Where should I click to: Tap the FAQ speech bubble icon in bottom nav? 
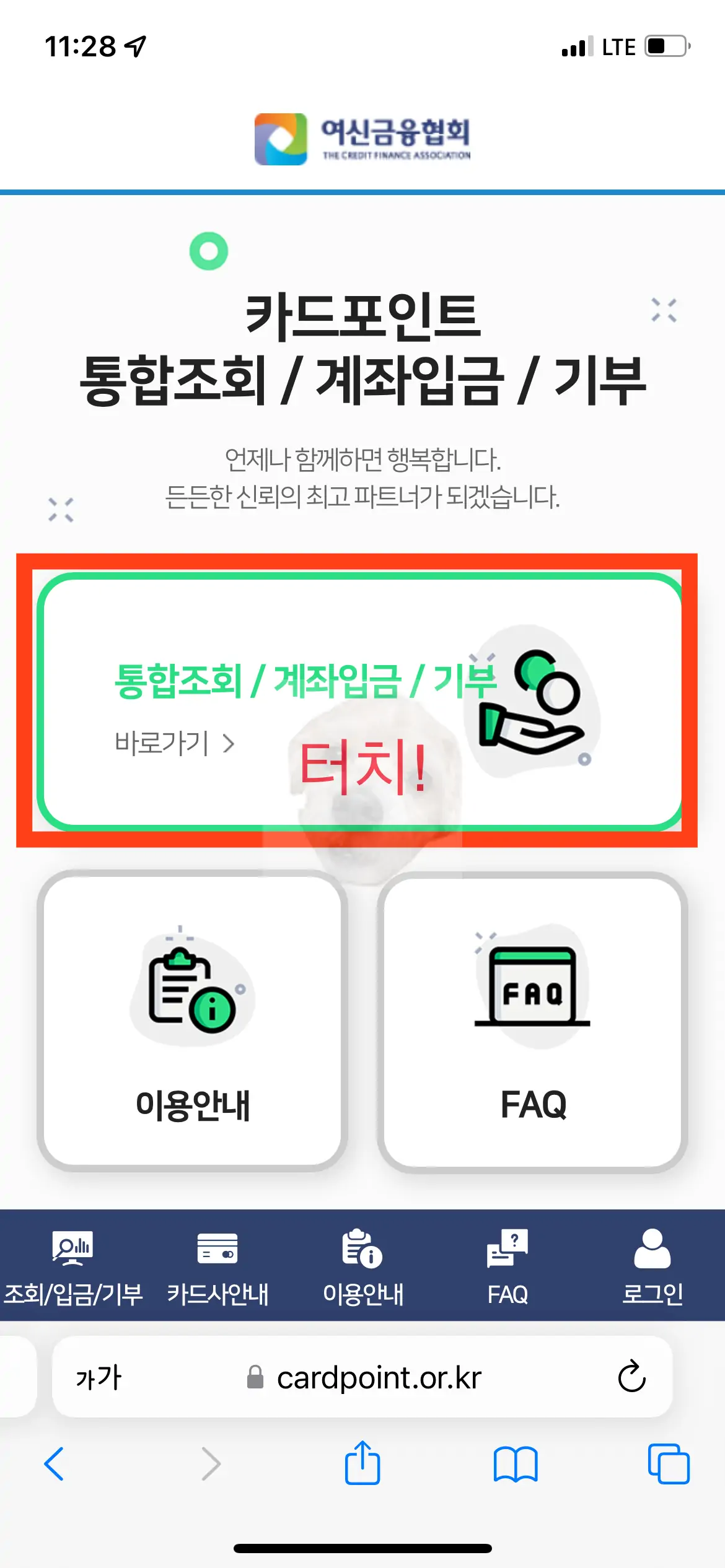(506, 1249)
